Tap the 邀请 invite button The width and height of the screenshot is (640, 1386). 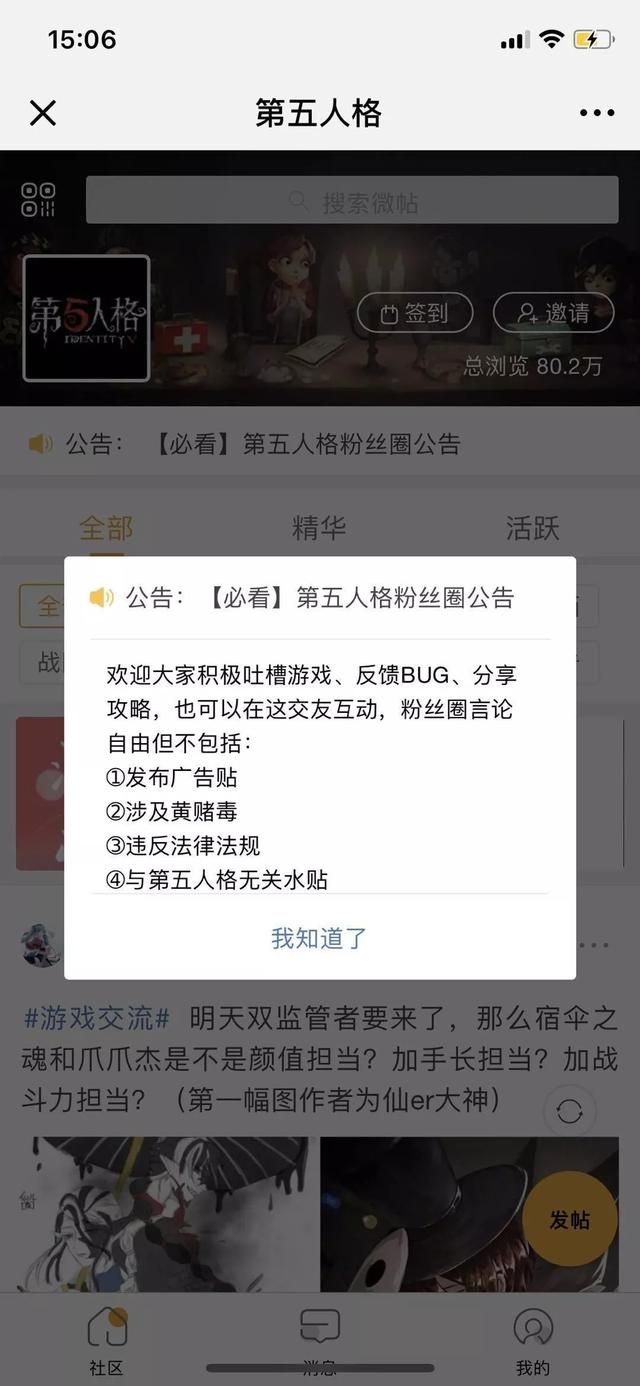point(553,313)
